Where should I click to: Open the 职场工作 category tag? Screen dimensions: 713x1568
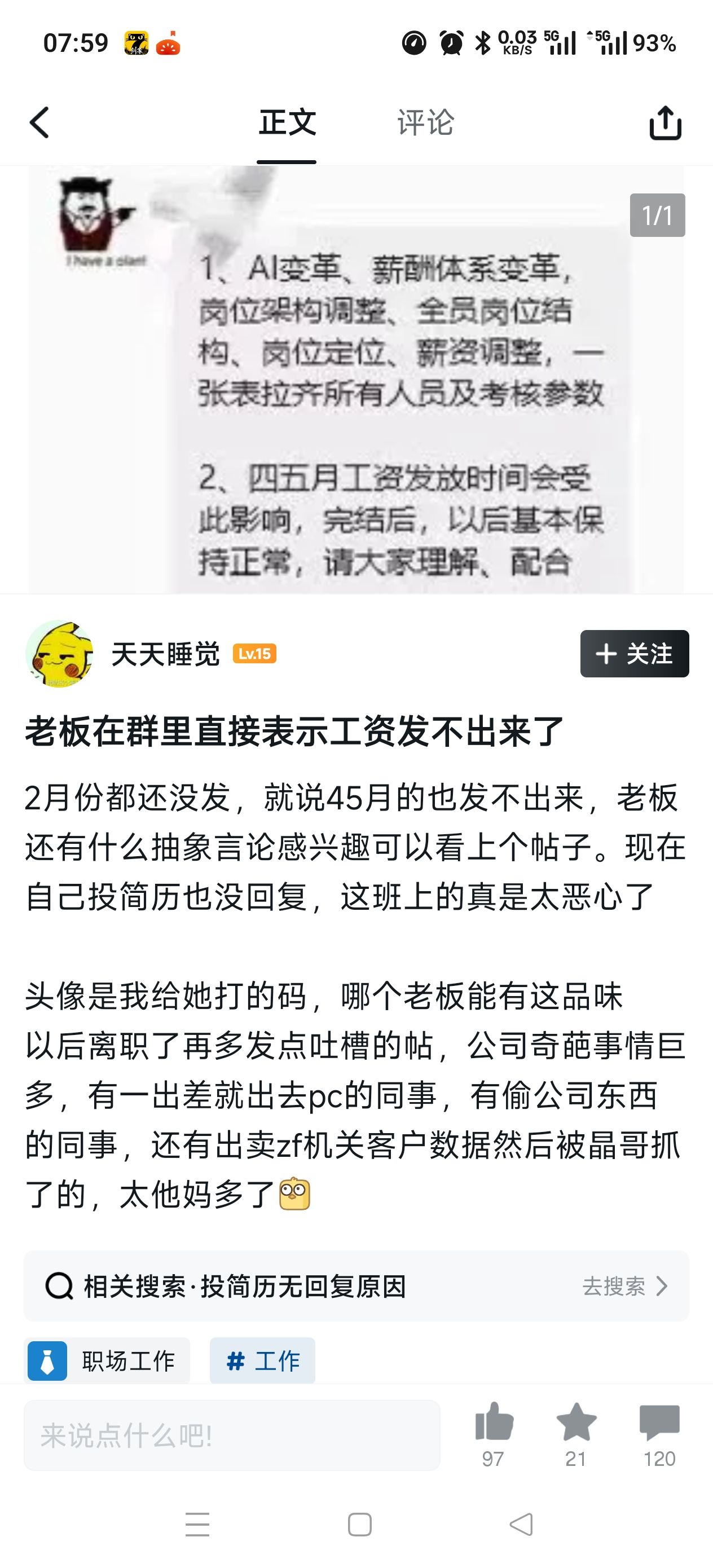[x=107, y=1360]
